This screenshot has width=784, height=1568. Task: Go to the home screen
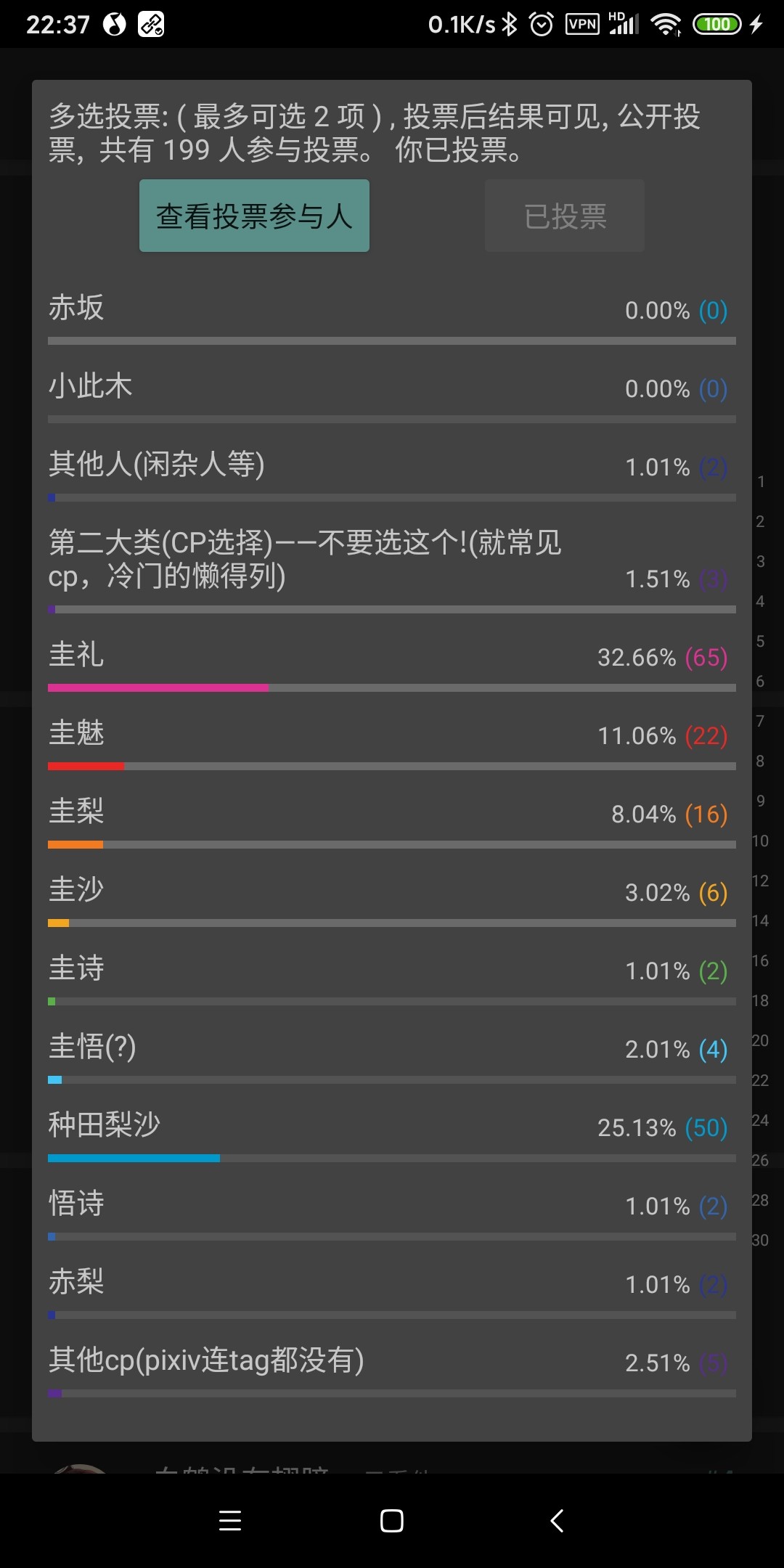392,1520
